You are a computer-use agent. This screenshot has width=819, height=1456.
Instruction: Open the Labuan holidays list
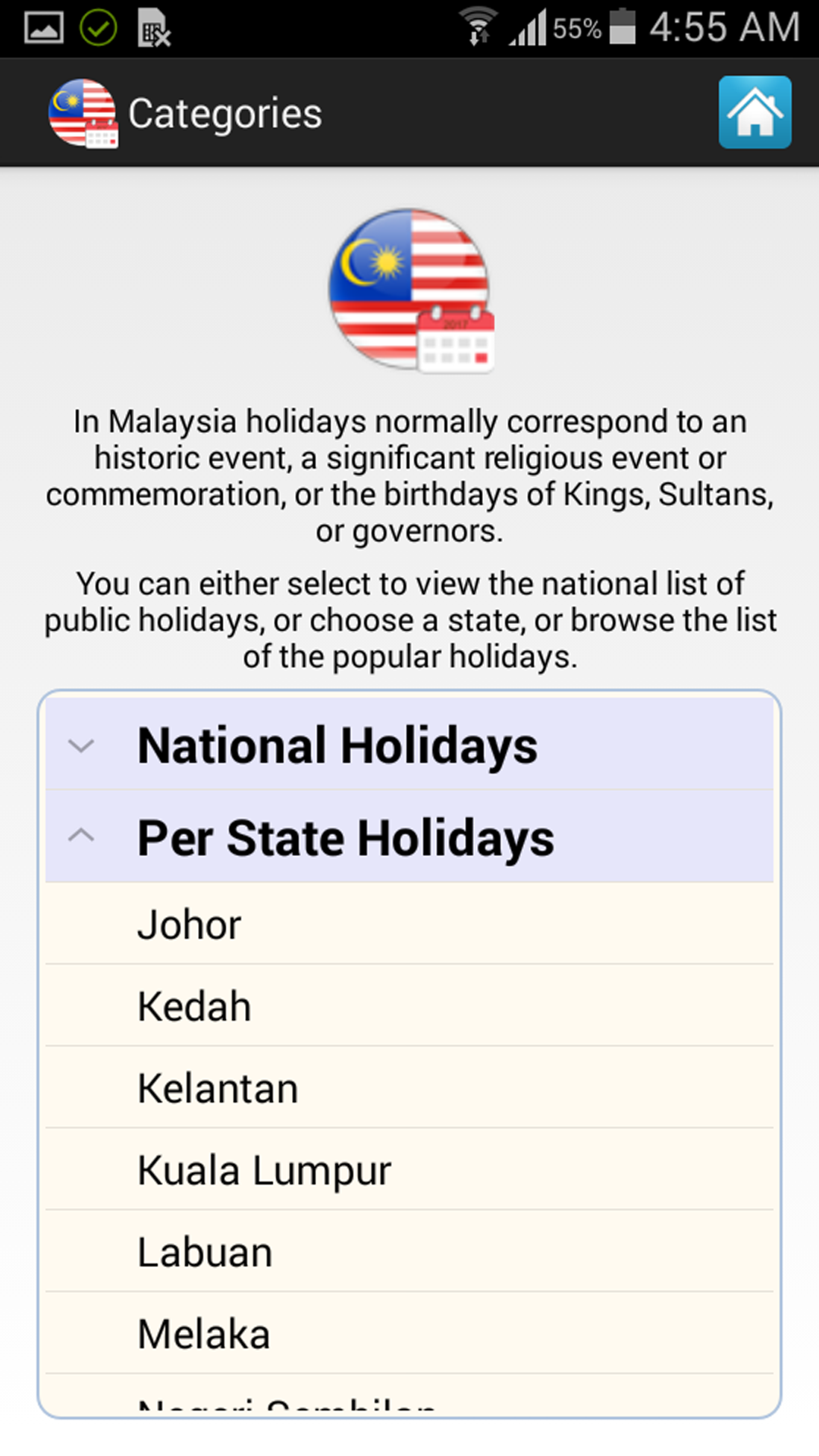pyautogui.click(x=409, y=1252)
